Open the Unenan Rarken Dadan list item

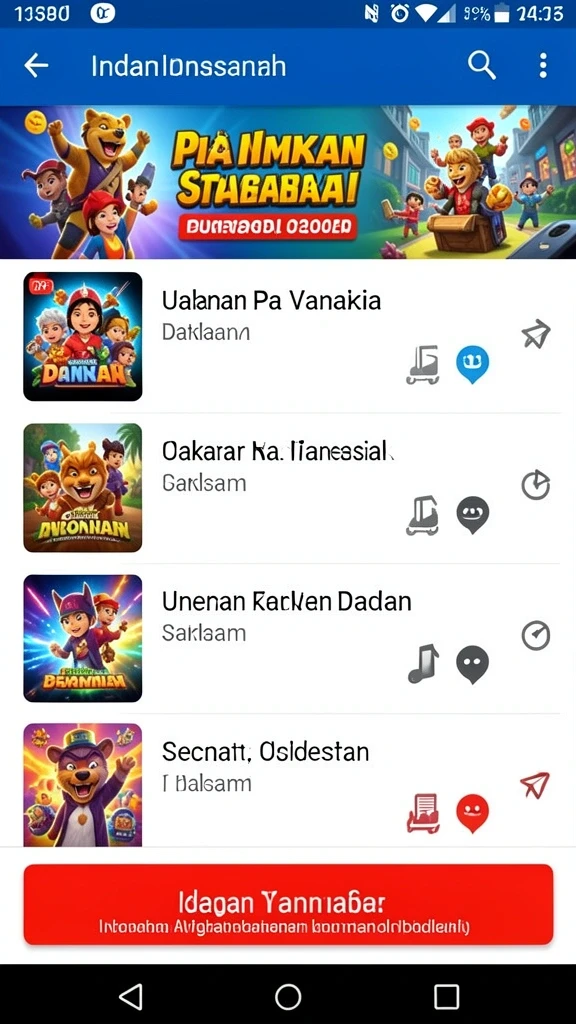(288, 638)
